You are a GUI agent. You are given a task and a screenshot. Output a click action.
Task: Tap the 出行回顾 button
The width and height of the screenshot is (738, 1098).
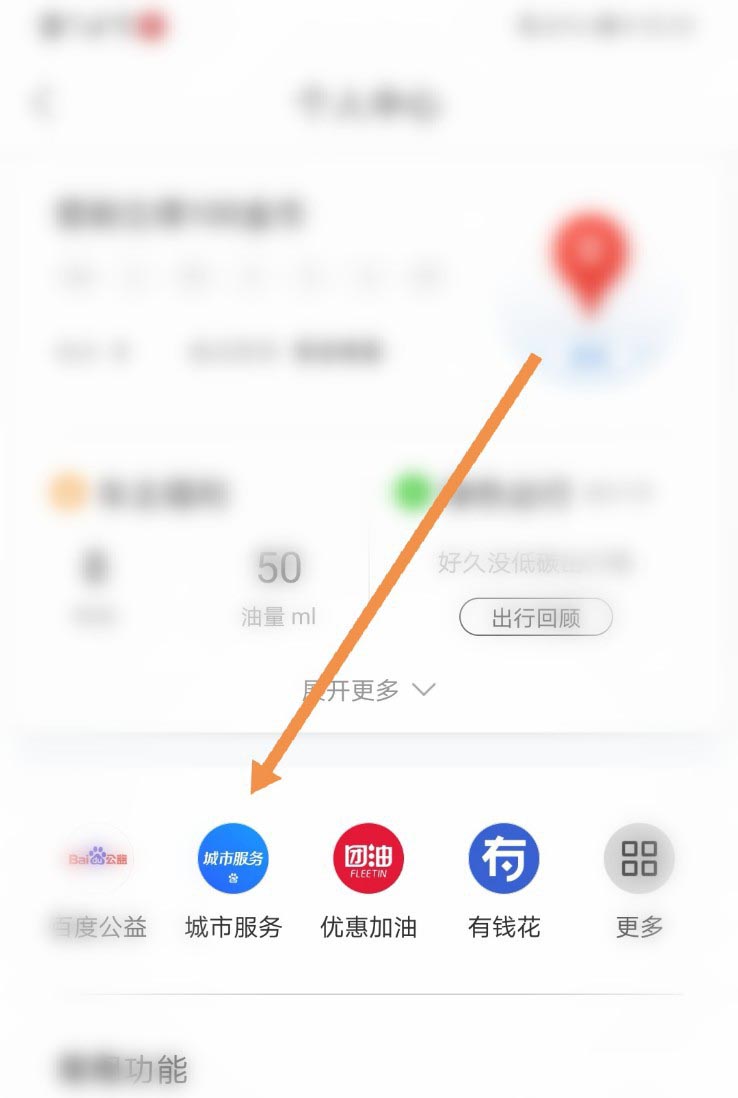(x=535, y=617)
